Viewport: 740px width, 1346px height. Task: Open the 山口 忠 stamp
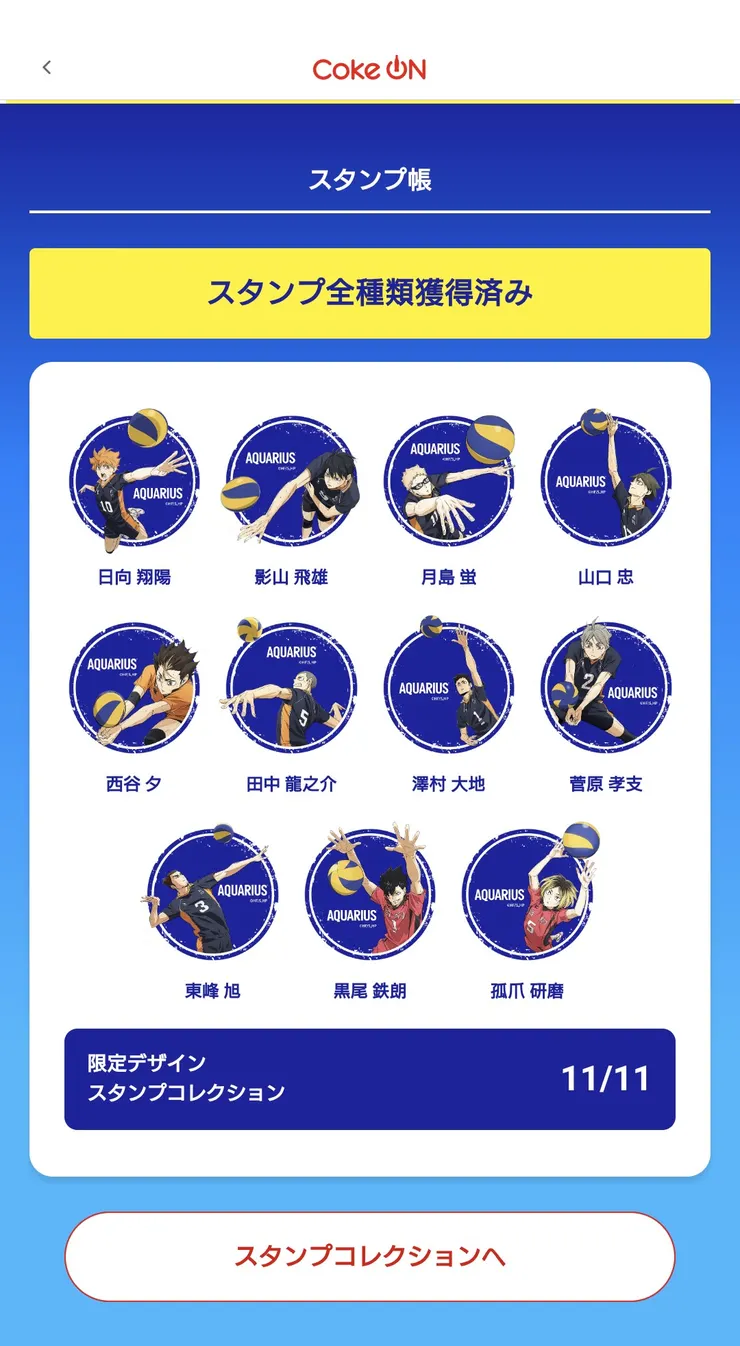[606, 481]
